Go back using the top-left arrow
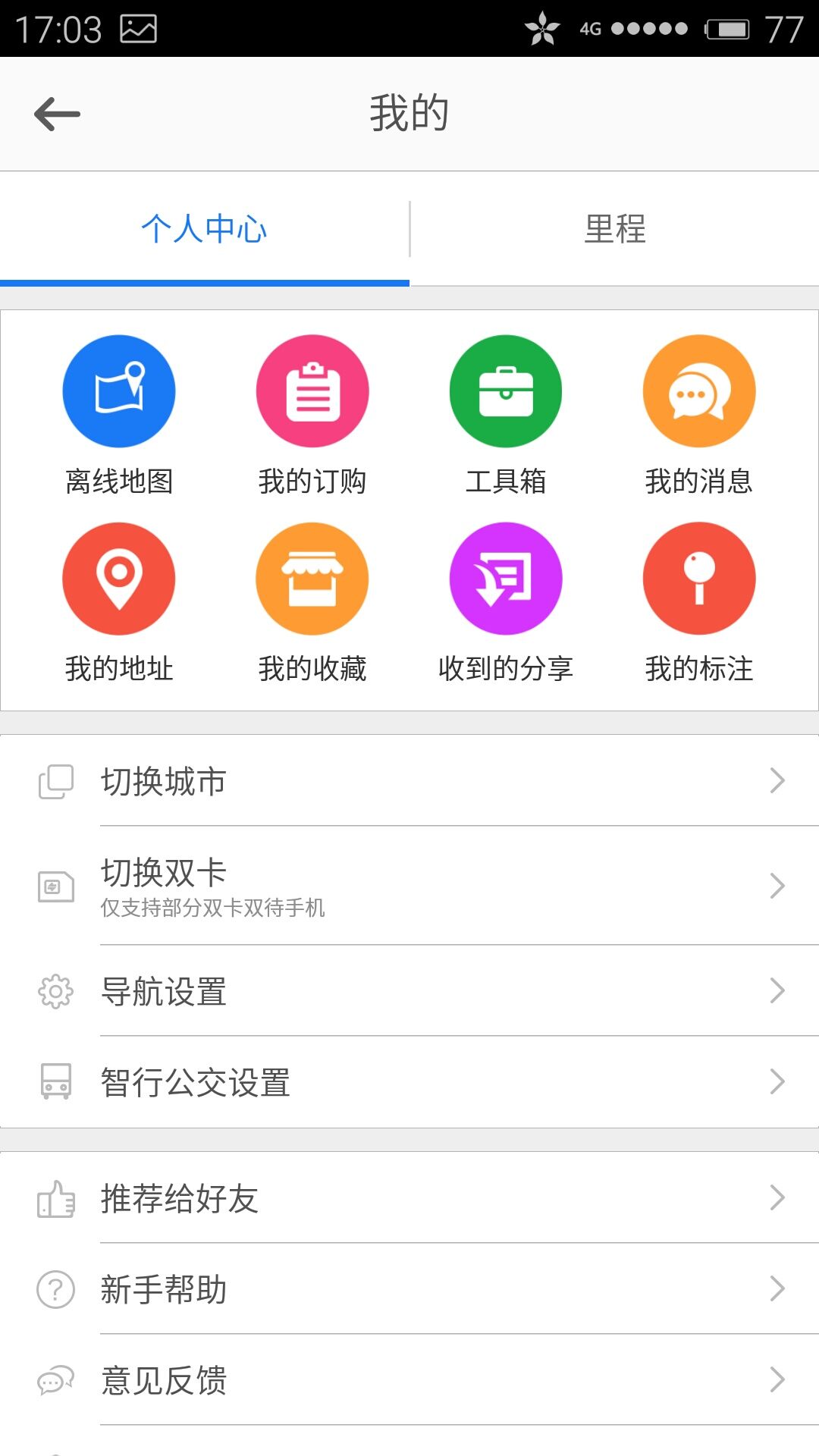The height and width of the screenshot is (1456, 819). [x=57, y=114]
